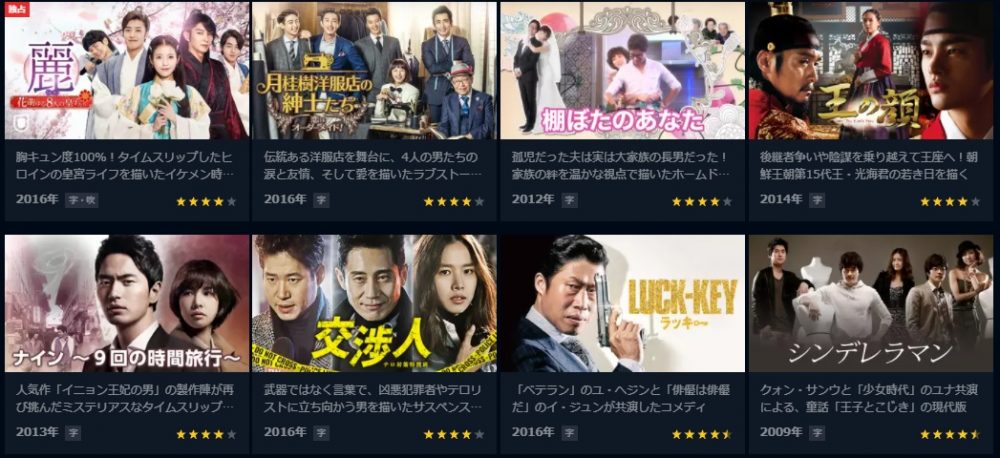Open the LUCK-KEY movie card

tap(622, 304)
